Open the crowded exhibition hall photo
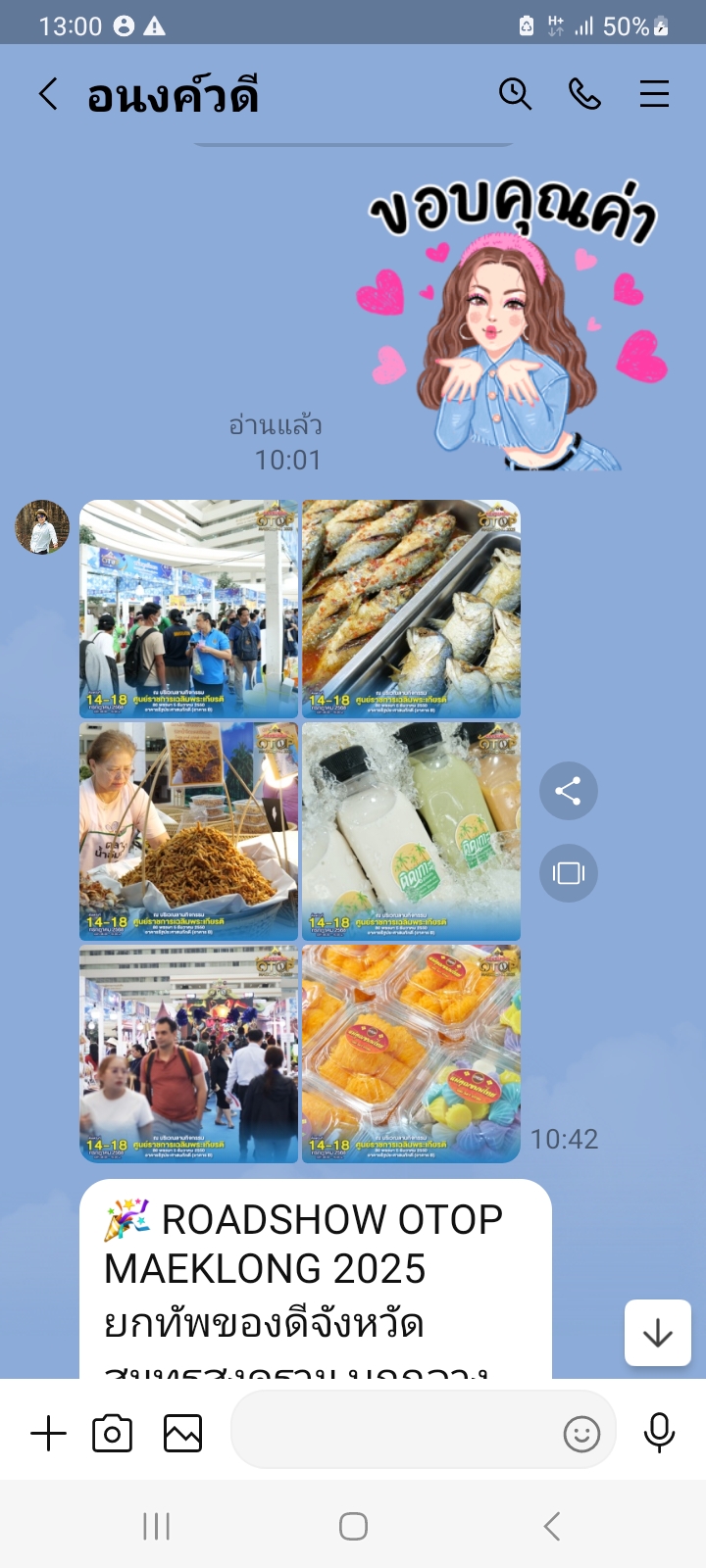Screen dimensions: 706x1568 188,609
